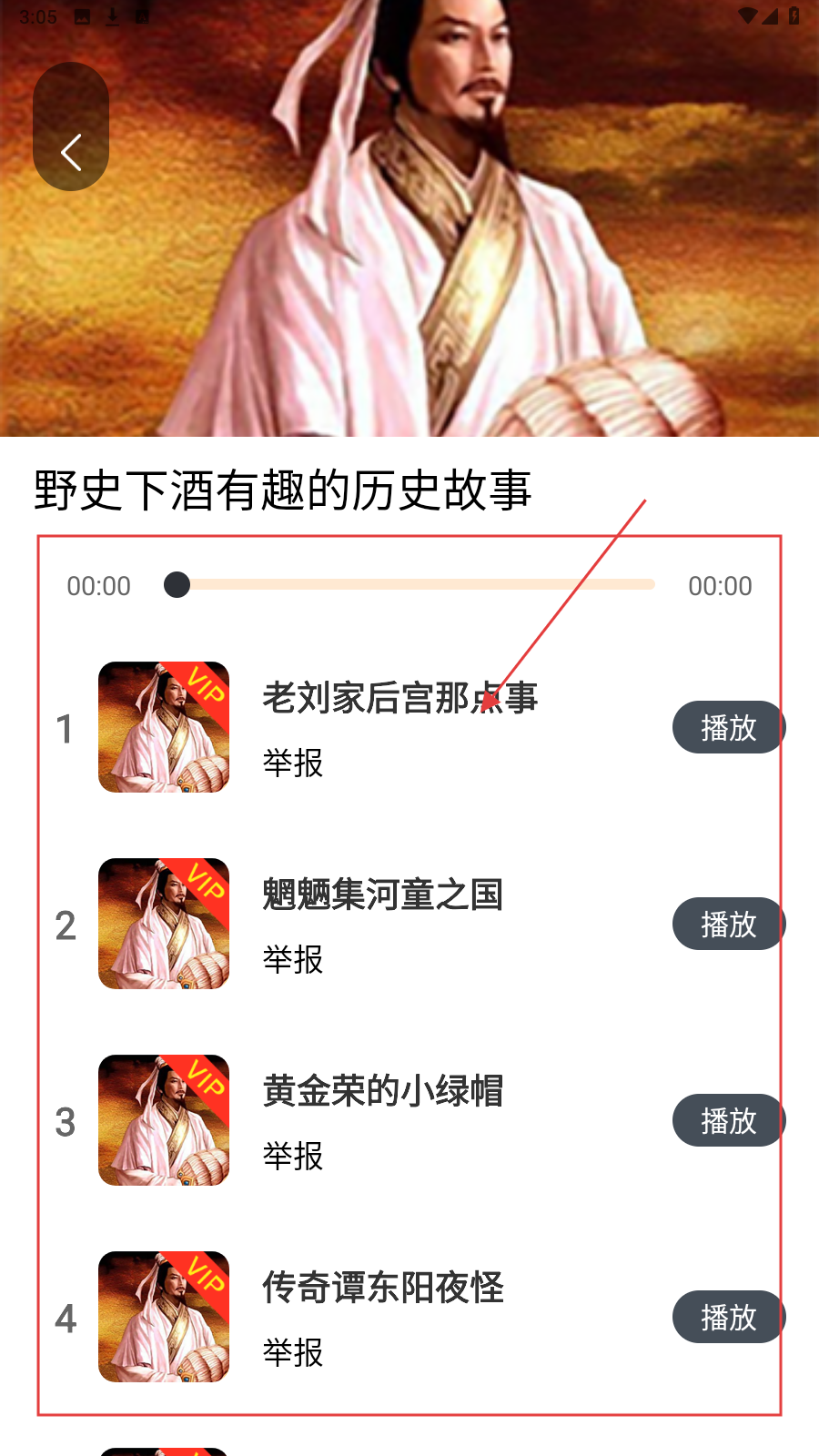Open the cover of 魍魉集河童之国
This screenshot has height=1456, width=819.
[164, 924]
